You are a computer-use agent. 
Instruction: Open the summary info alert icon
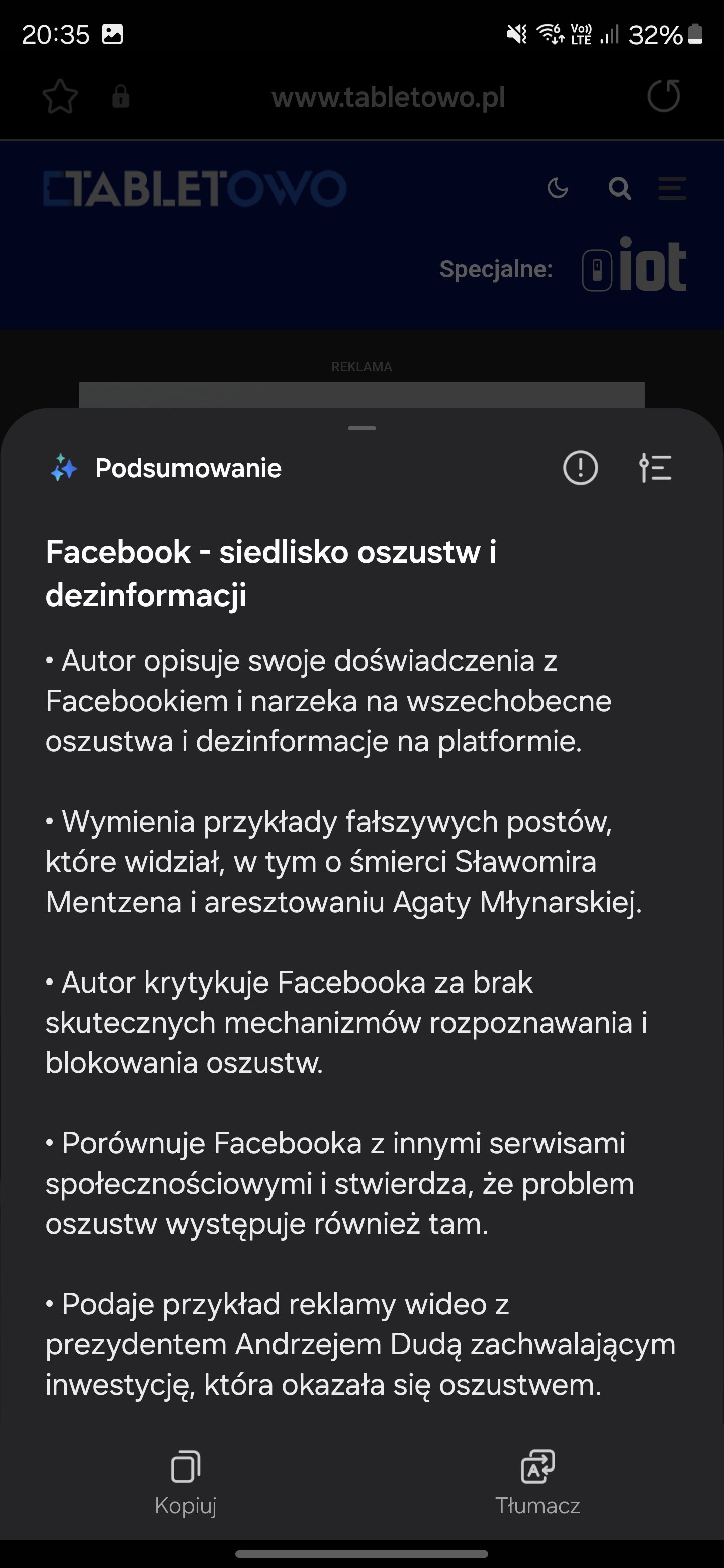580,468
